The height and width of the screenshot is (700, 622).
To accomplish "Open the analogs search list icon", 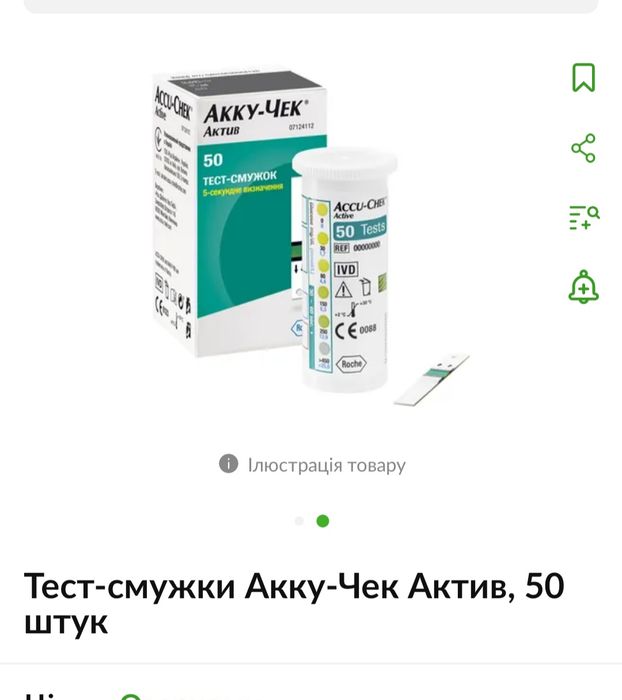I will (x=583, y=217).
